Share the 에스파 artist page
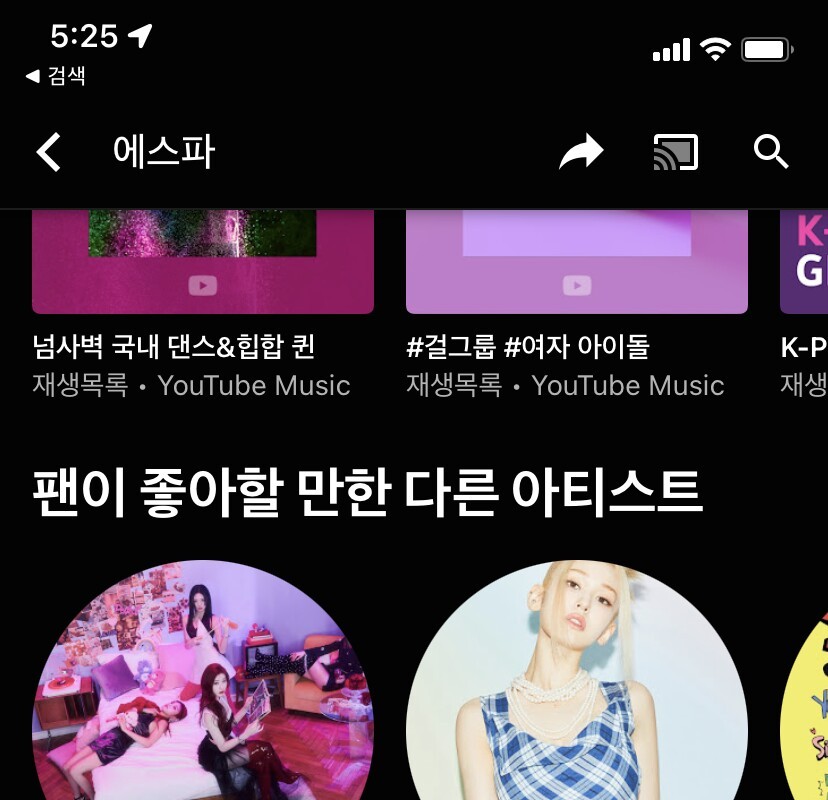828x800 pixels. pos(581,153)
